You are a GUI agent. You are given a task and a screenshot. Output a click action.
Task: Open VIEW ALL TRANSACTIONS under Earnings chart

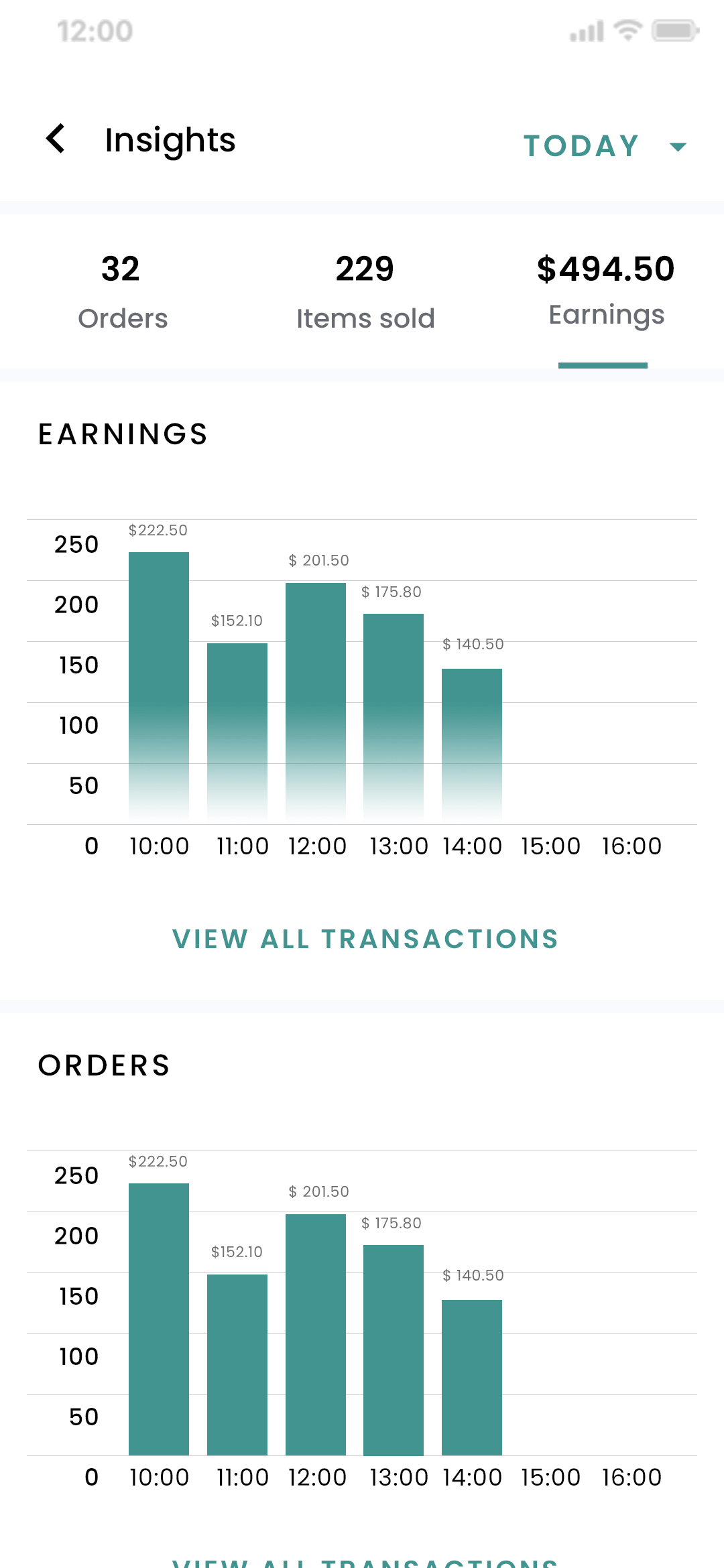(x=366, y=939)
